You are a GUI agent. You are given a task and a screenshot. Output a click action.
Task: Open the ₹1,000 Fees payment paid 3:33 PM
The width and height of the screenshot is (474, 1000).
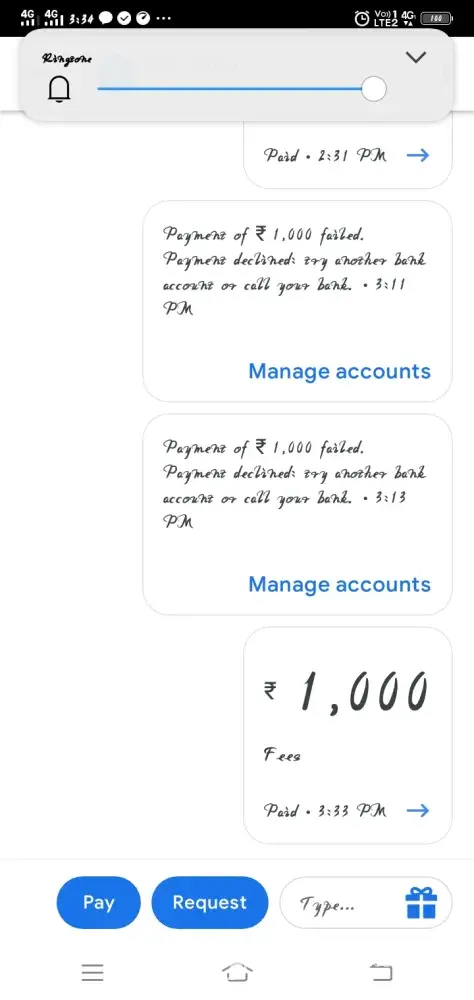348,735
